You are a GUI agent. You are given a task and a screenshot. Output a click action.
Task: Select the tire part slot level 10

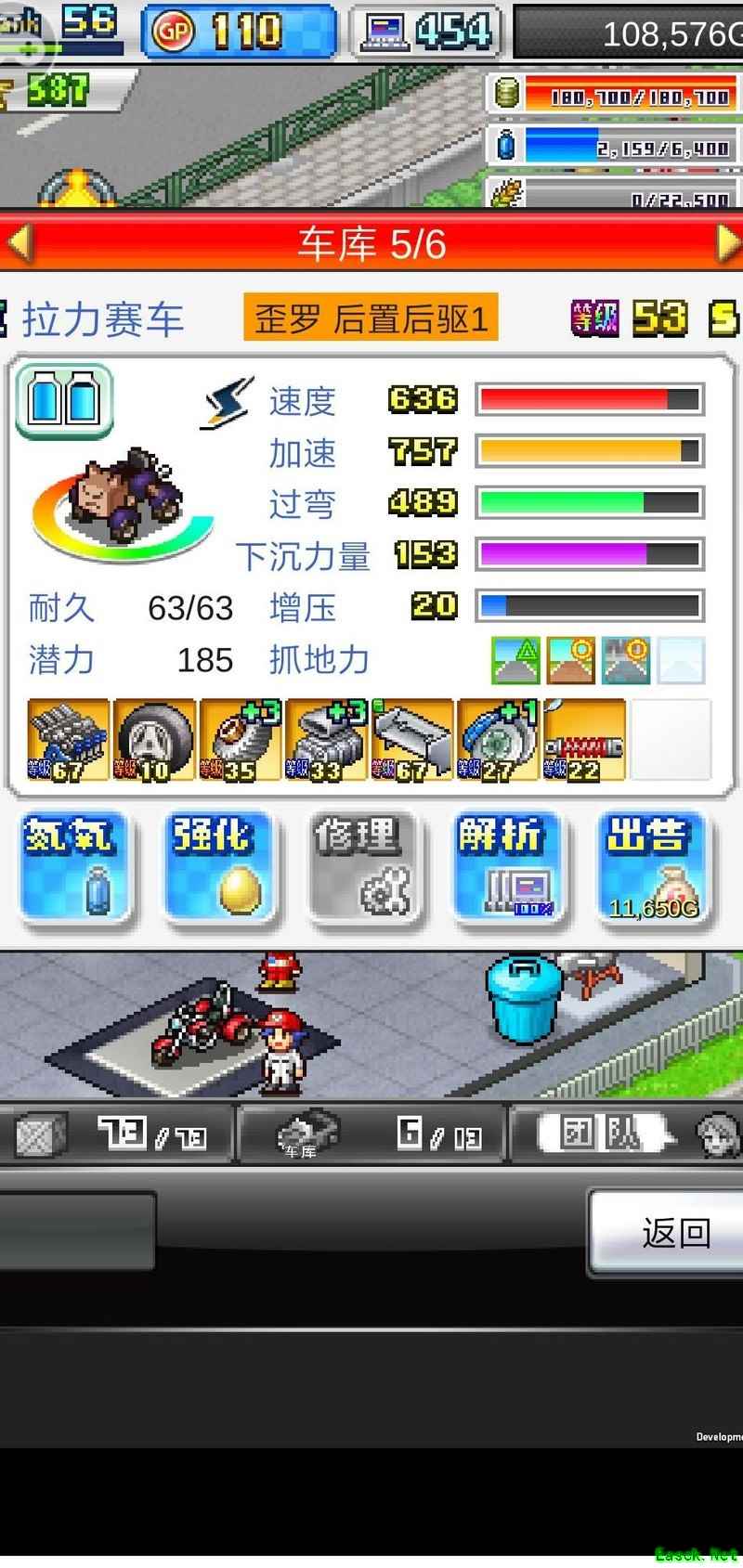(x=153, y=740)
